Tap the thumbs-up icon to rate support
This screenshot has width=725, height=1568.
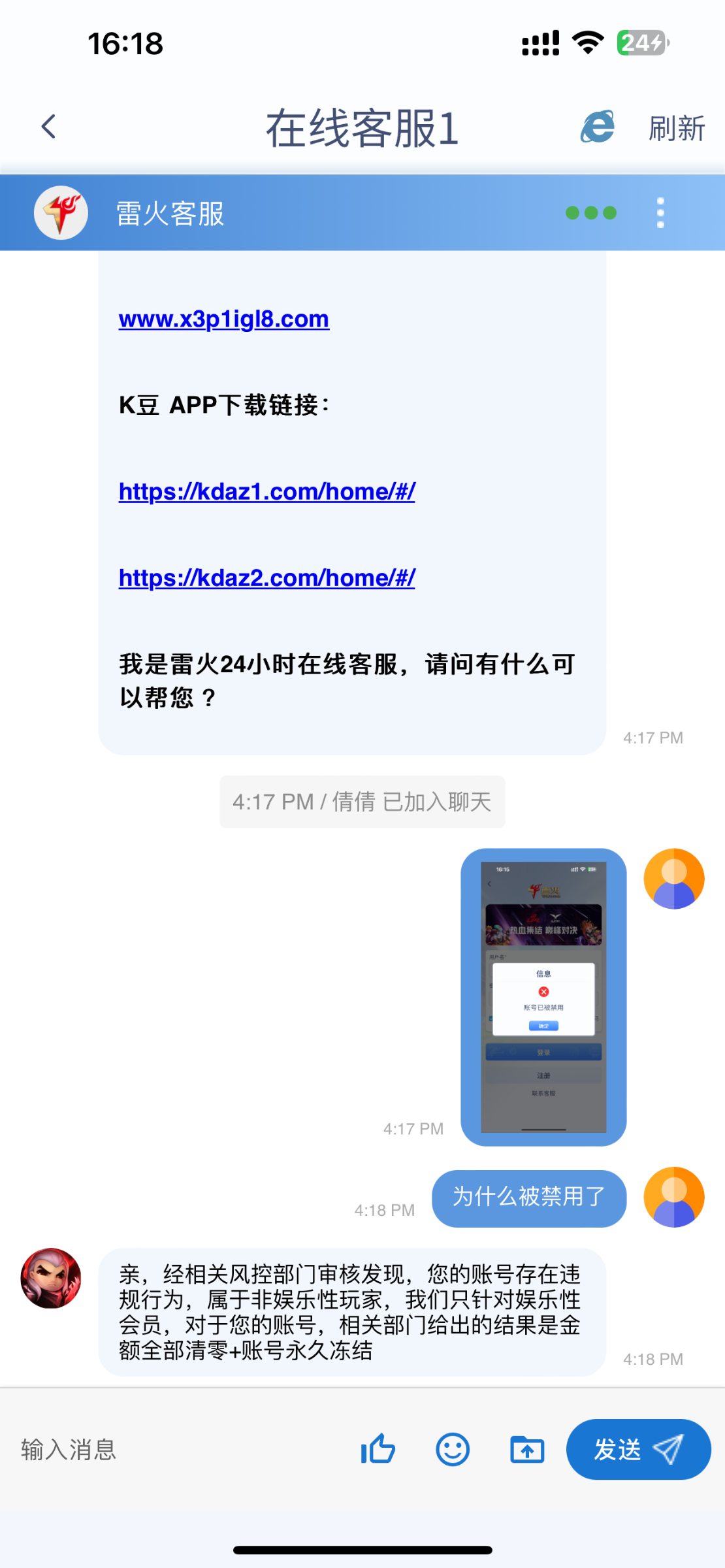pyautogui.click(x=378, y=1449)
